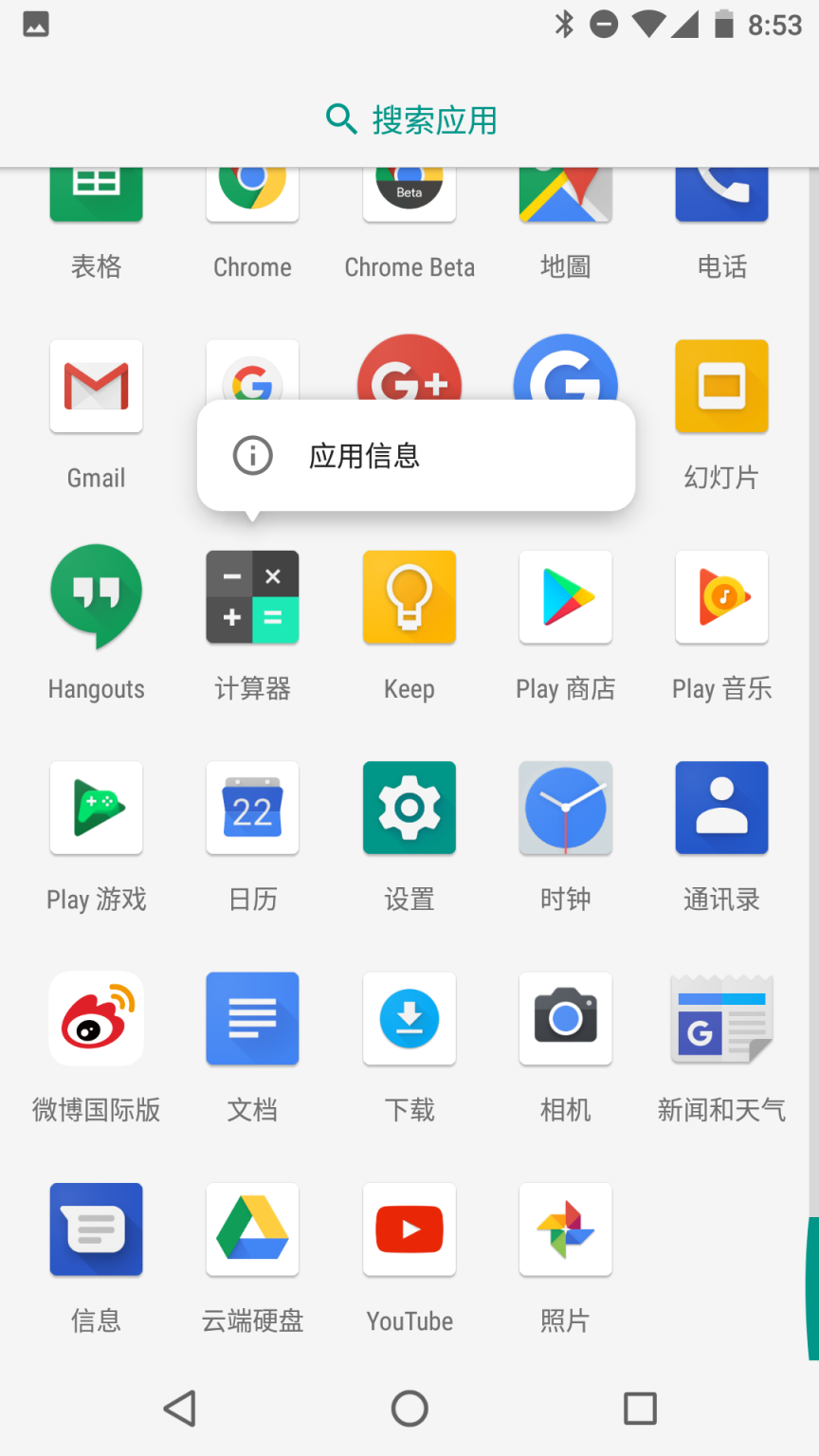Tap the Back navigation button

coord(180,1409)
